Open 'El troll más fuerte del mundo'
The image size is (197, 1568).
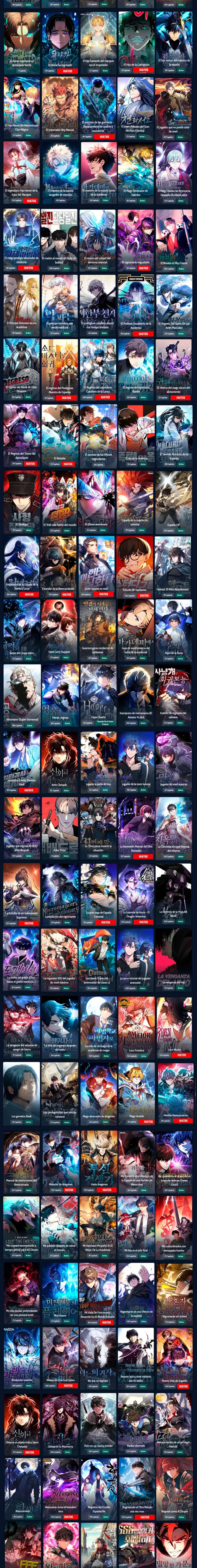tap(60, 499)
